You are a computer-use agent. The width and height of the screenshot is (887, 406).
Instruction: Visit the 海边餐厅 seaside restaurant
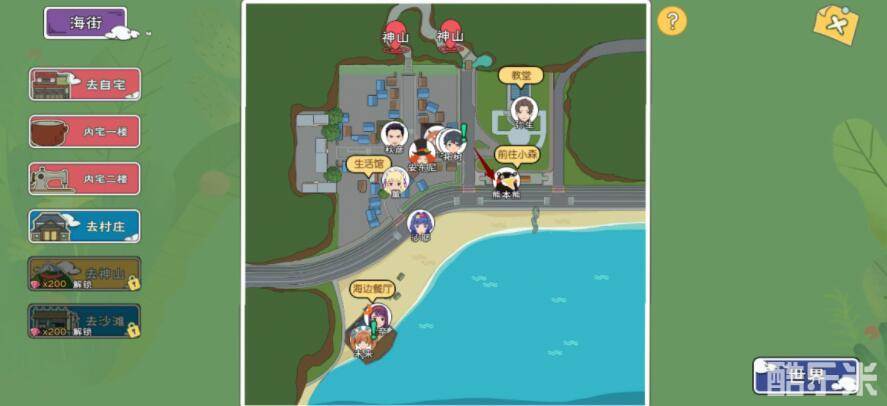pyautogui.click(x=372, y=289)
